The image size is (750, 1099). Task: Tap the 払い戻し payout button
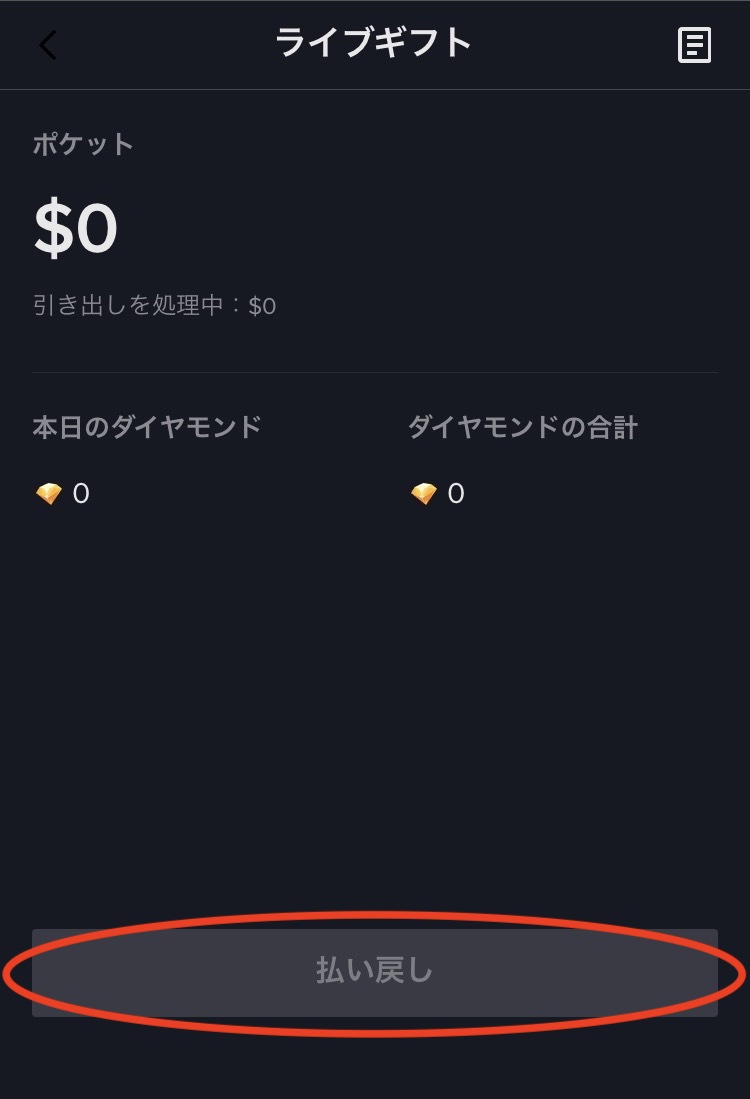(374, 972)
